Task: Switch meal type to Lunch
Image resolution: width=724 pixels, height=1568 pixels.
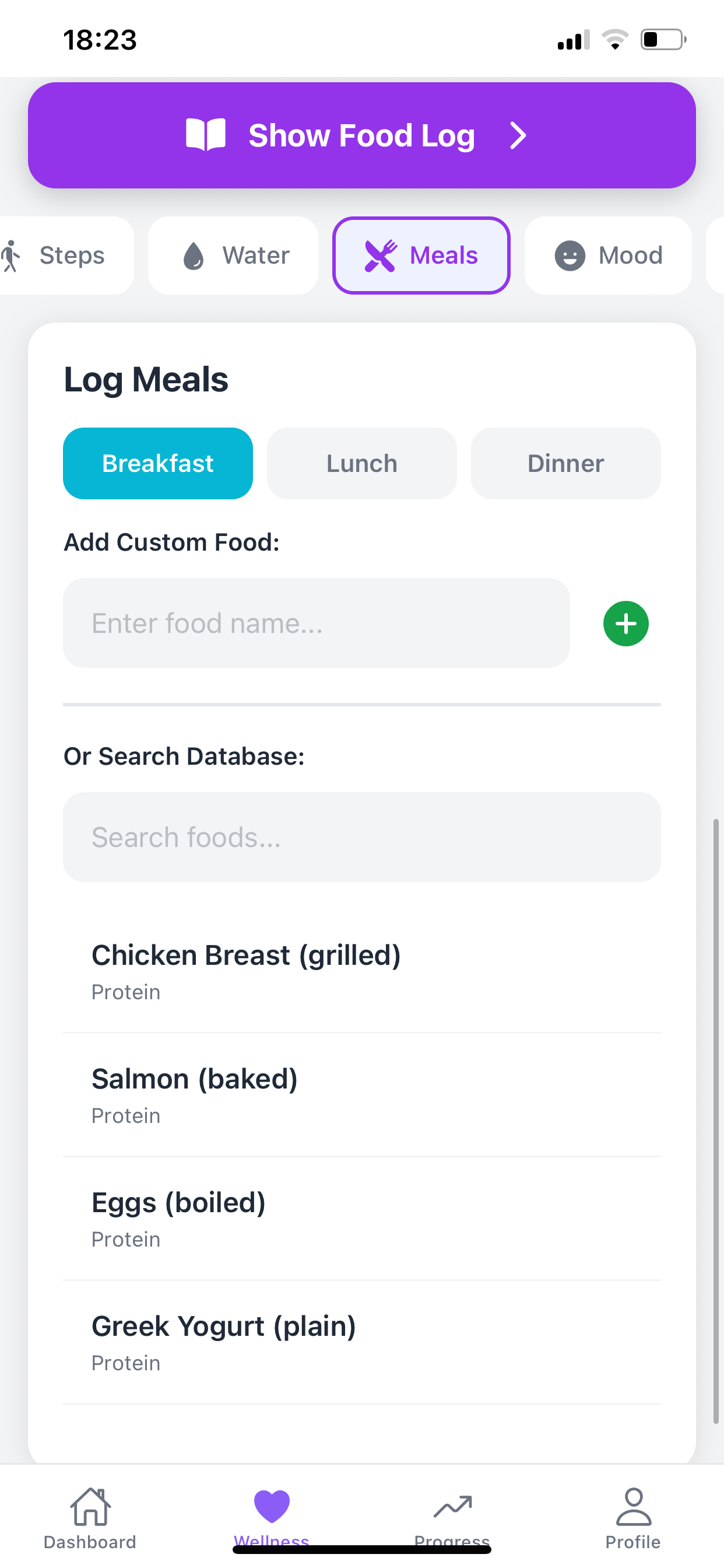Action: click(361, 463)
